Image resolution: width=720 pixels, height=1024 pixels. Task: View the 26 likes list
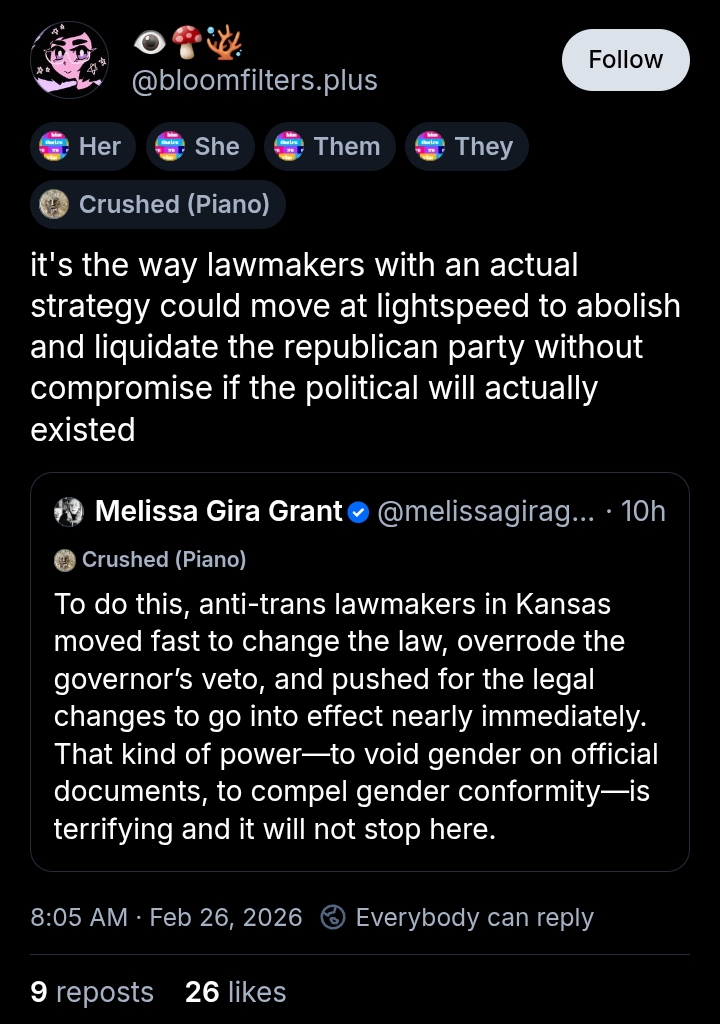coord(236,992)
